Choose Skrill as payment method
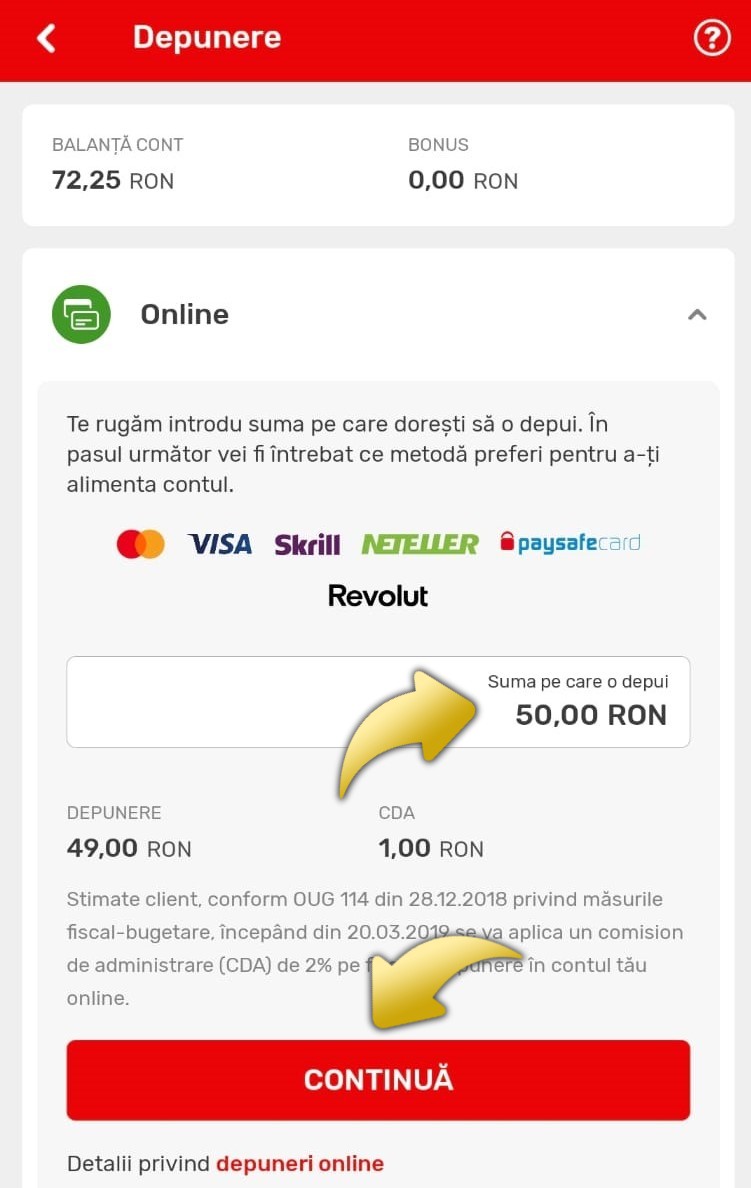Viewport: 751px width, 1188px height. pos(307,543)
